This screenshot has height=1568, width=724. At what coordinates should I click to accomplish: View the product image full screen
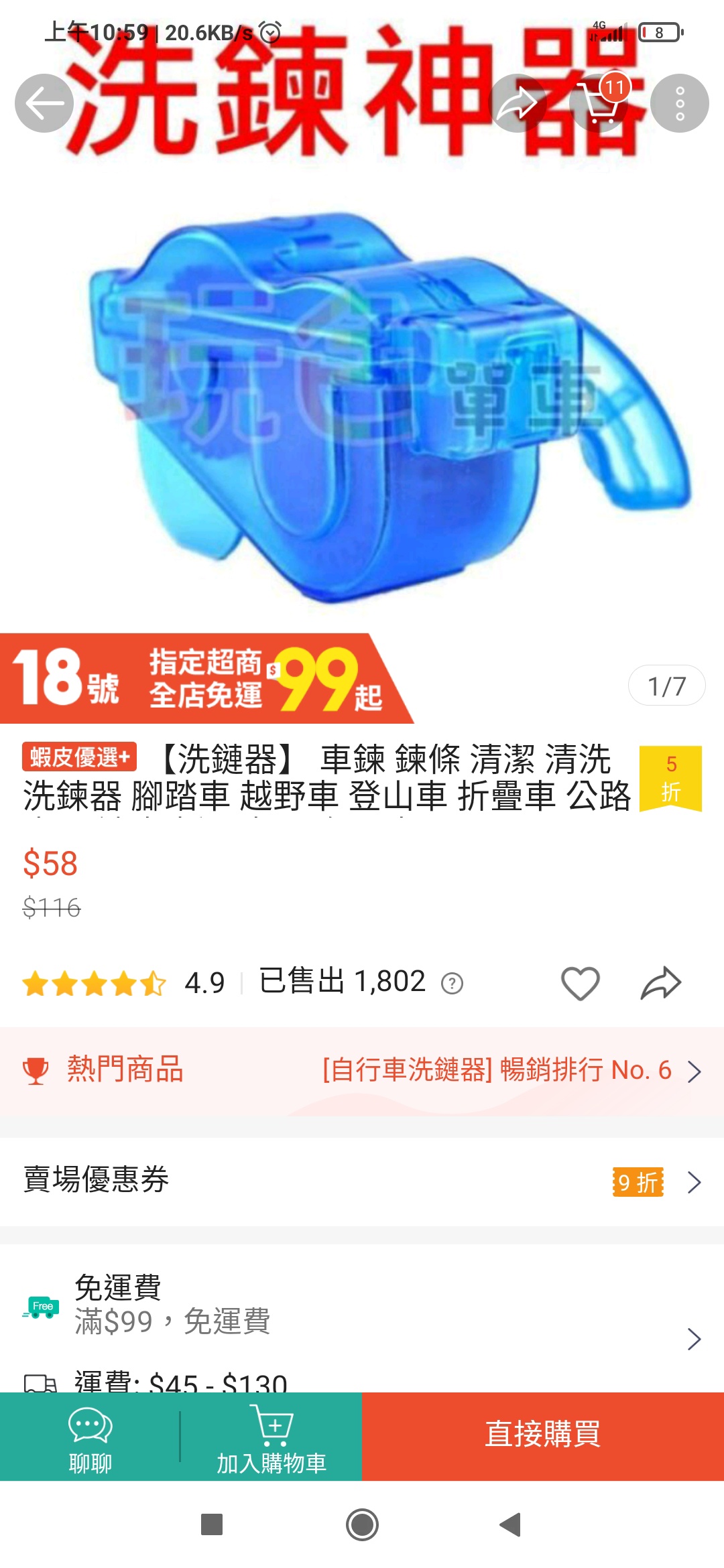pyautogui.click(x=362, y=402)
